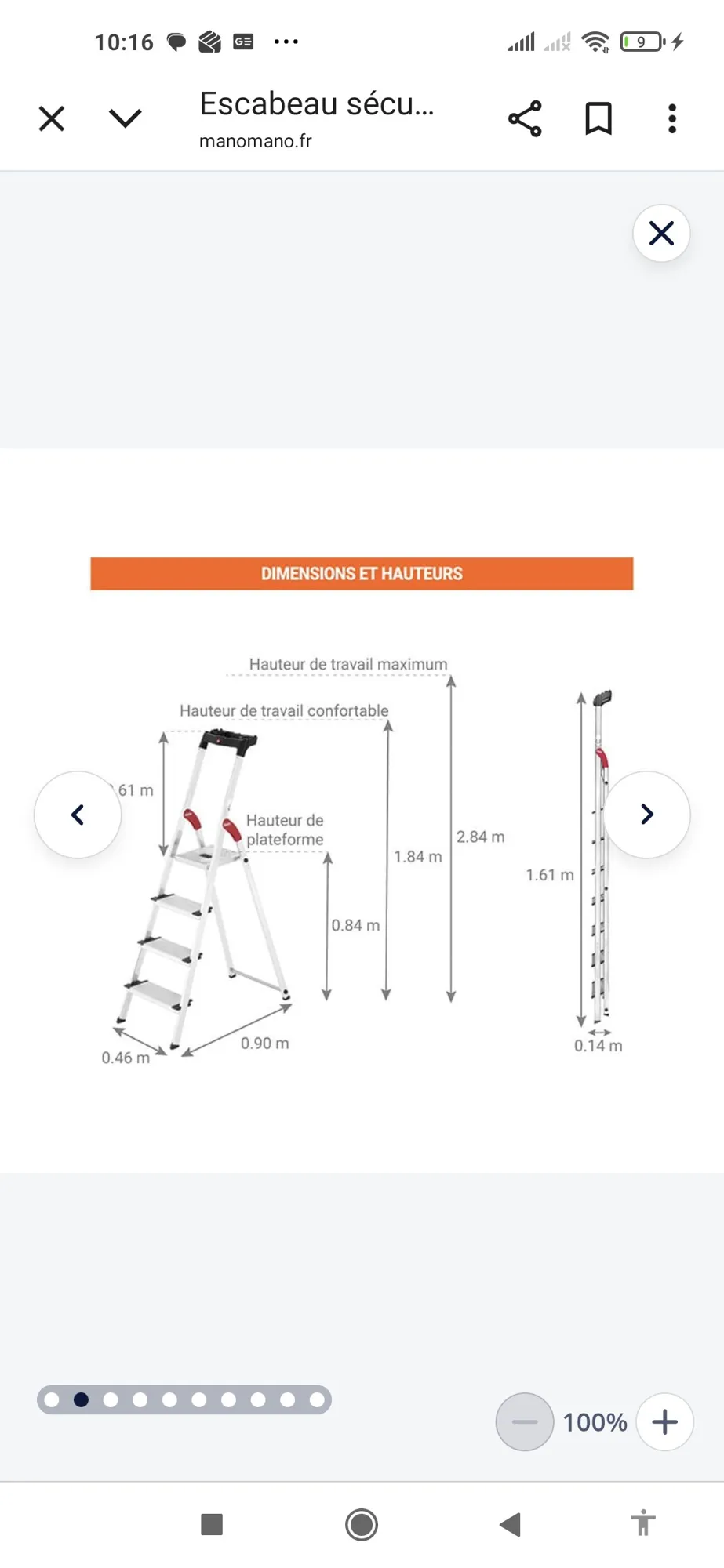
Task: Go to the home screen
Action: [x=362, y=1524]
